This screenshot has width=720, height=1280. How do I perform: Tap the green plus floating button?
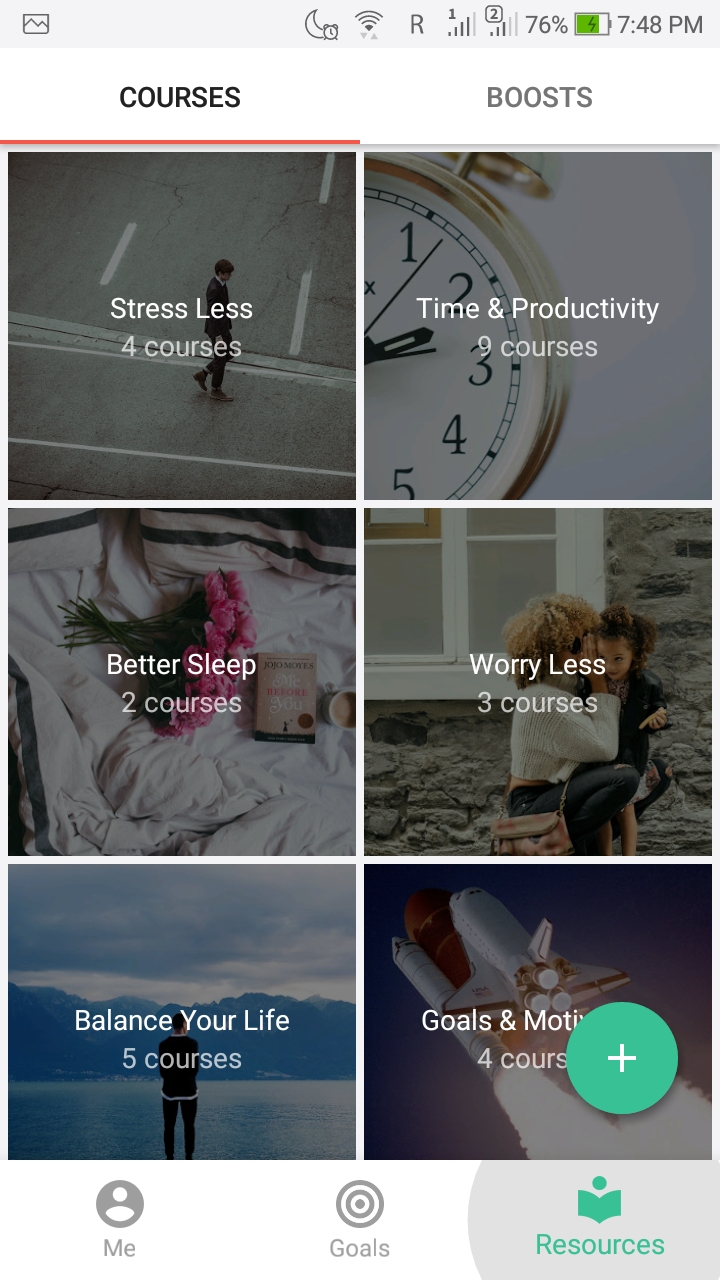click(622, 1058)
